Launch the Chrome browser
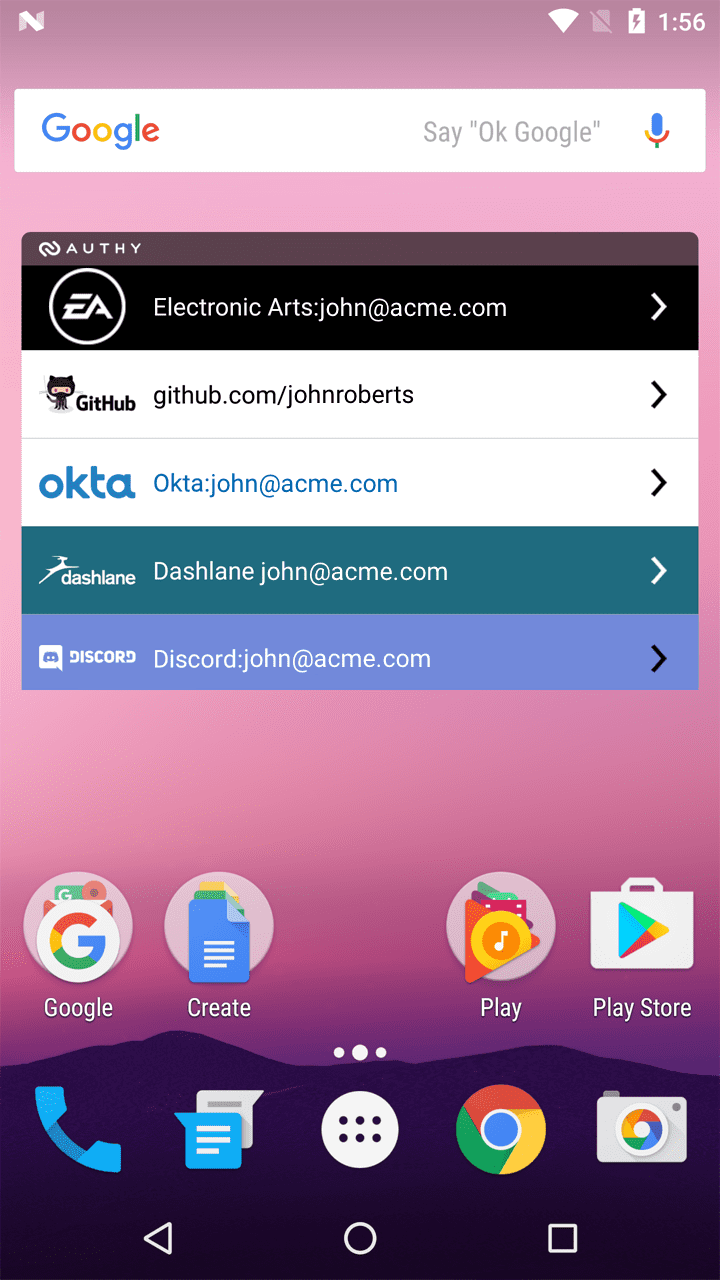 (500, 1130)
